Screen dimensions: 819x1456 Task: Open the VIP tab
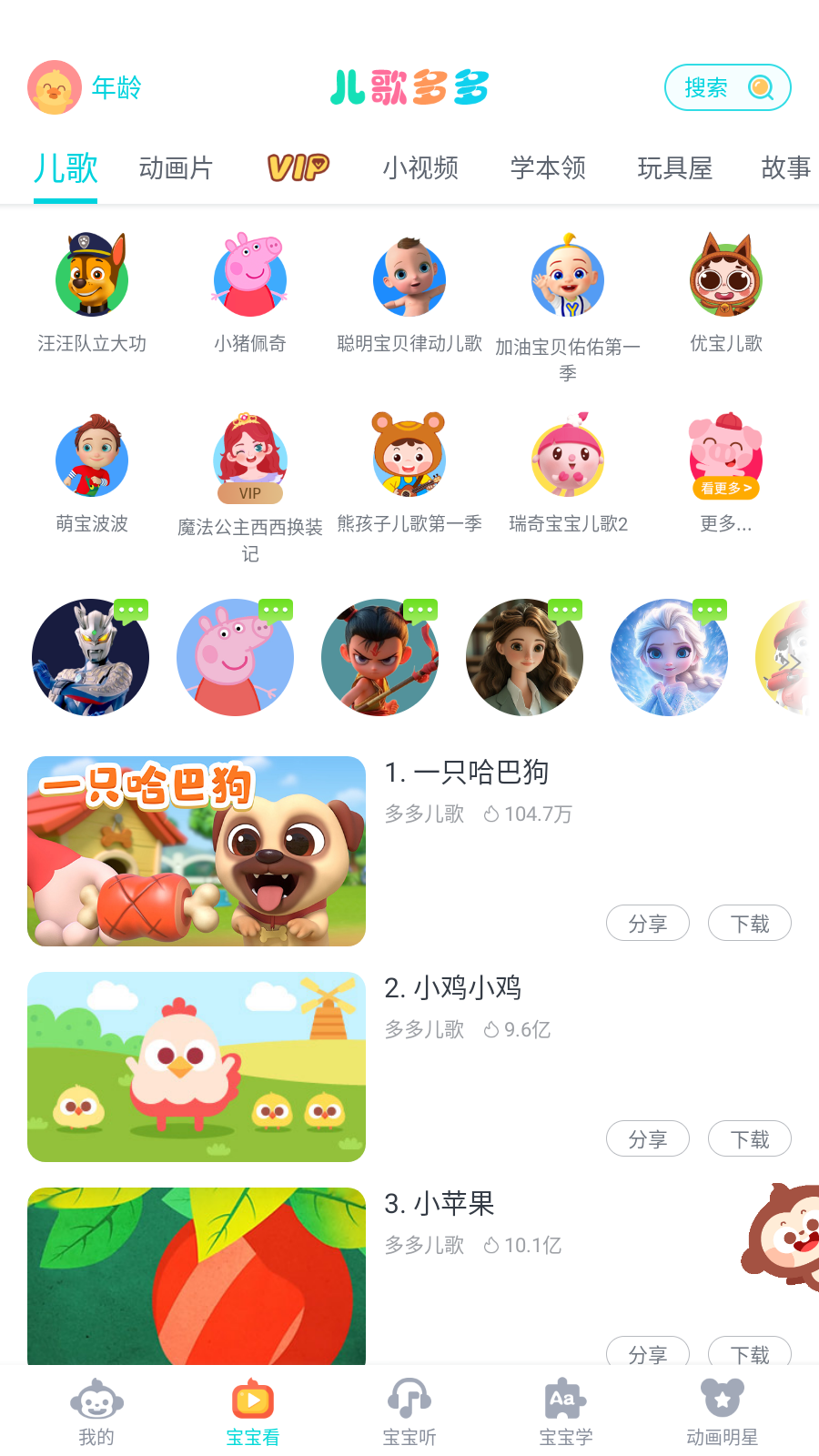298,167
